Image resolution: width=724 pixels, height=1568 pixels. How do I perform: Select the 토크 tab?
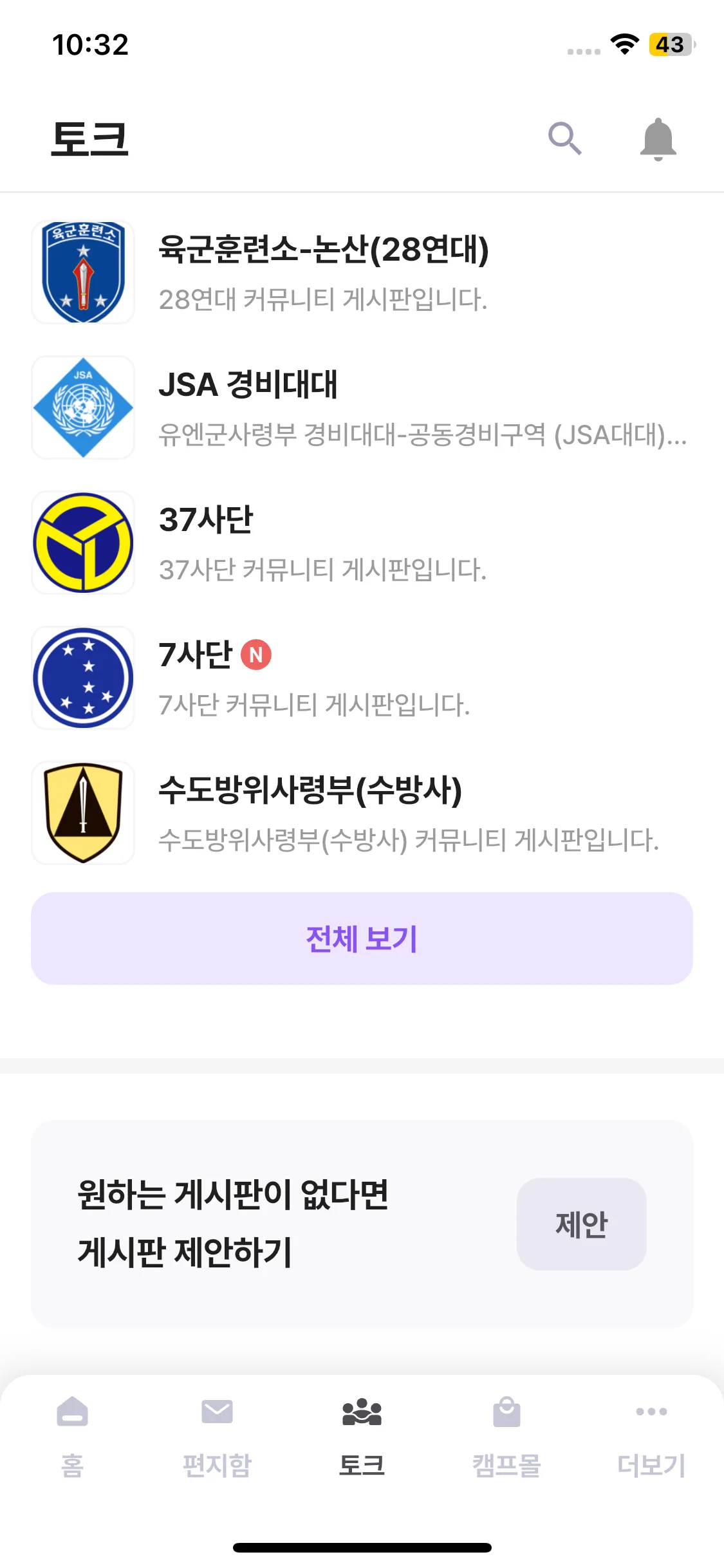tap(362, 1437)
